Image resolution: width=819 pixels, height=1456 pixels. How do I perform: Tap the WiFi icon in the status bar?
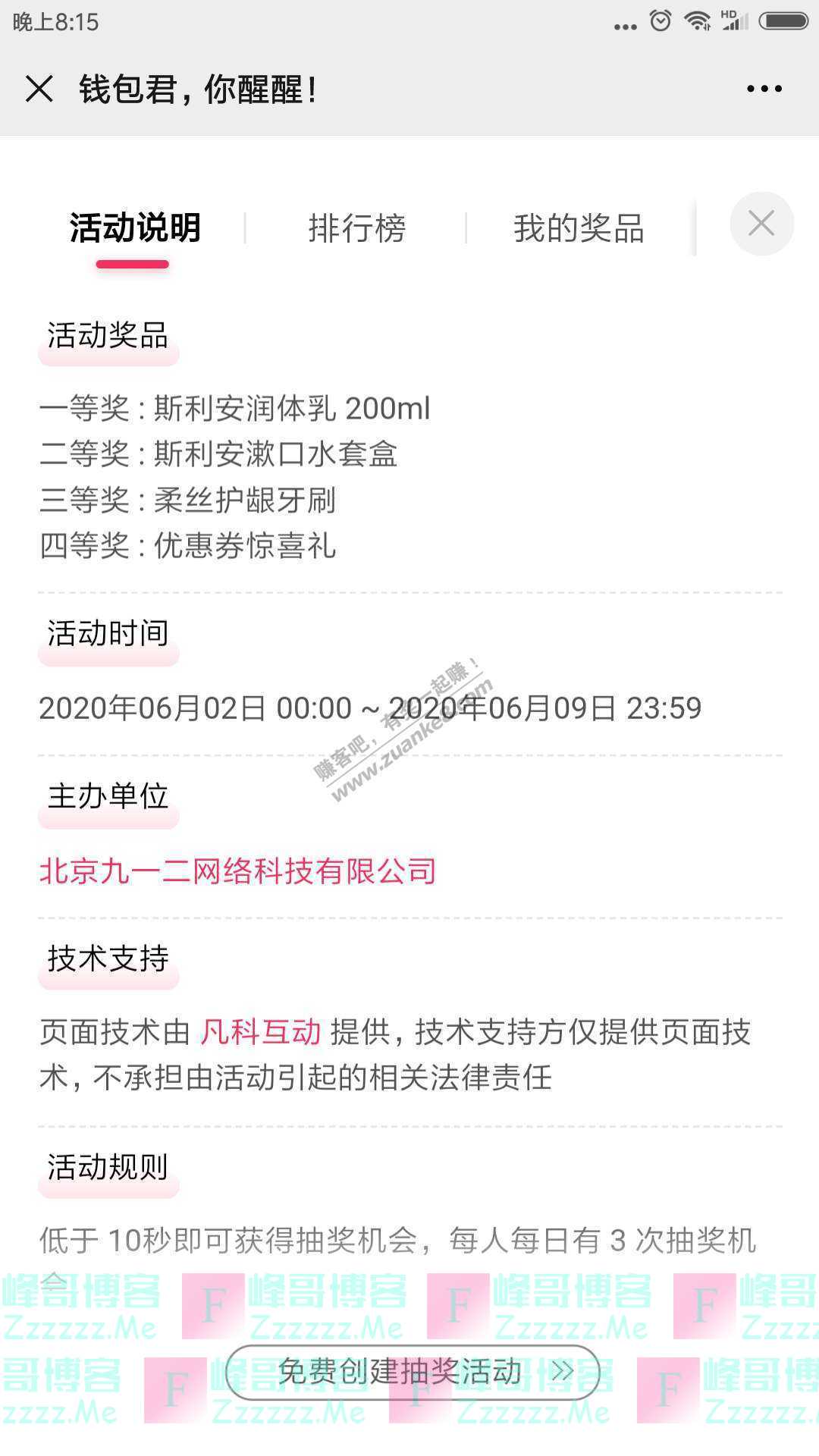pos(695,20)
